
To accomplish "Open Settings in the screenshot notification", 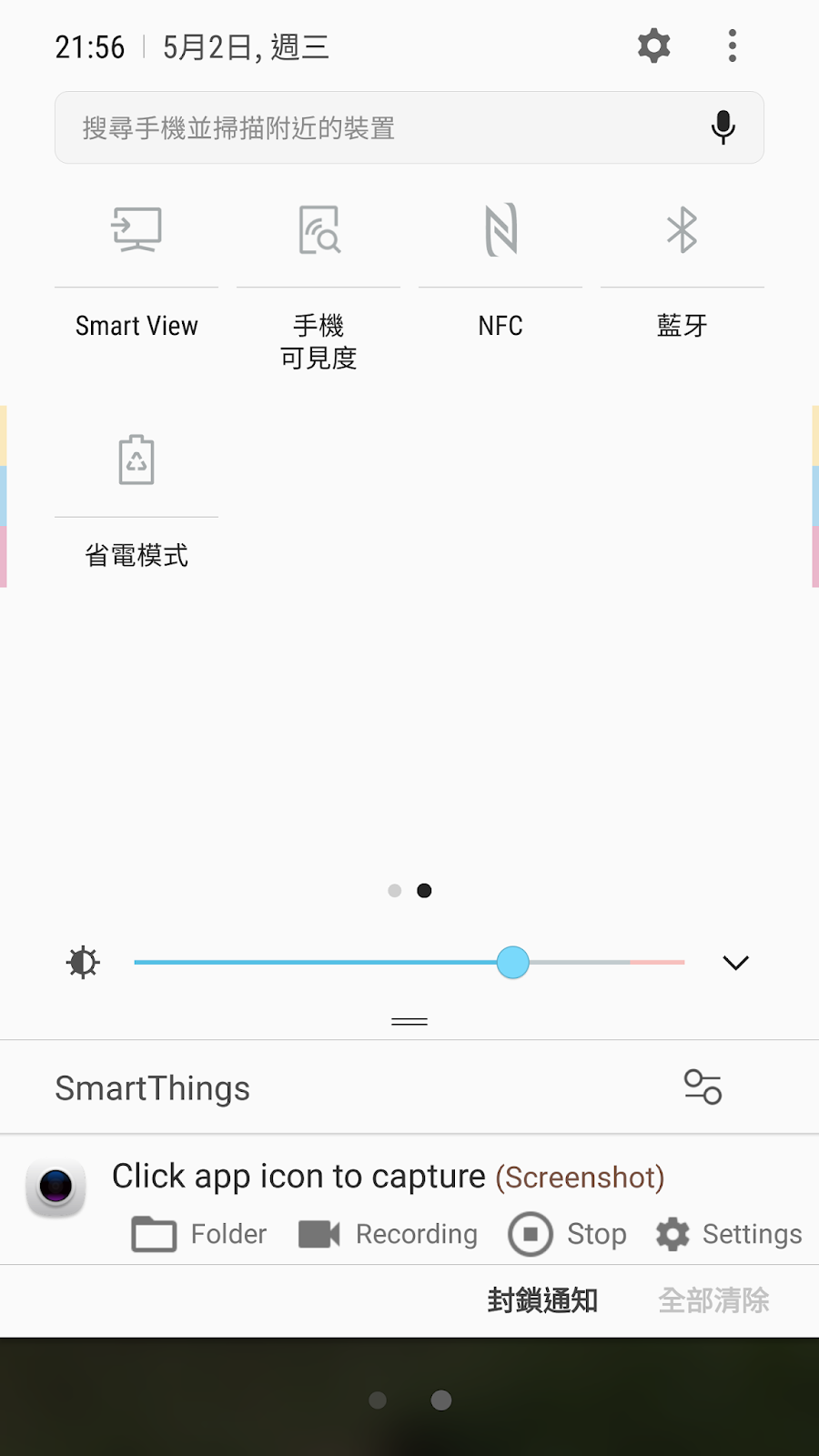I will (x=728, y=1234).
